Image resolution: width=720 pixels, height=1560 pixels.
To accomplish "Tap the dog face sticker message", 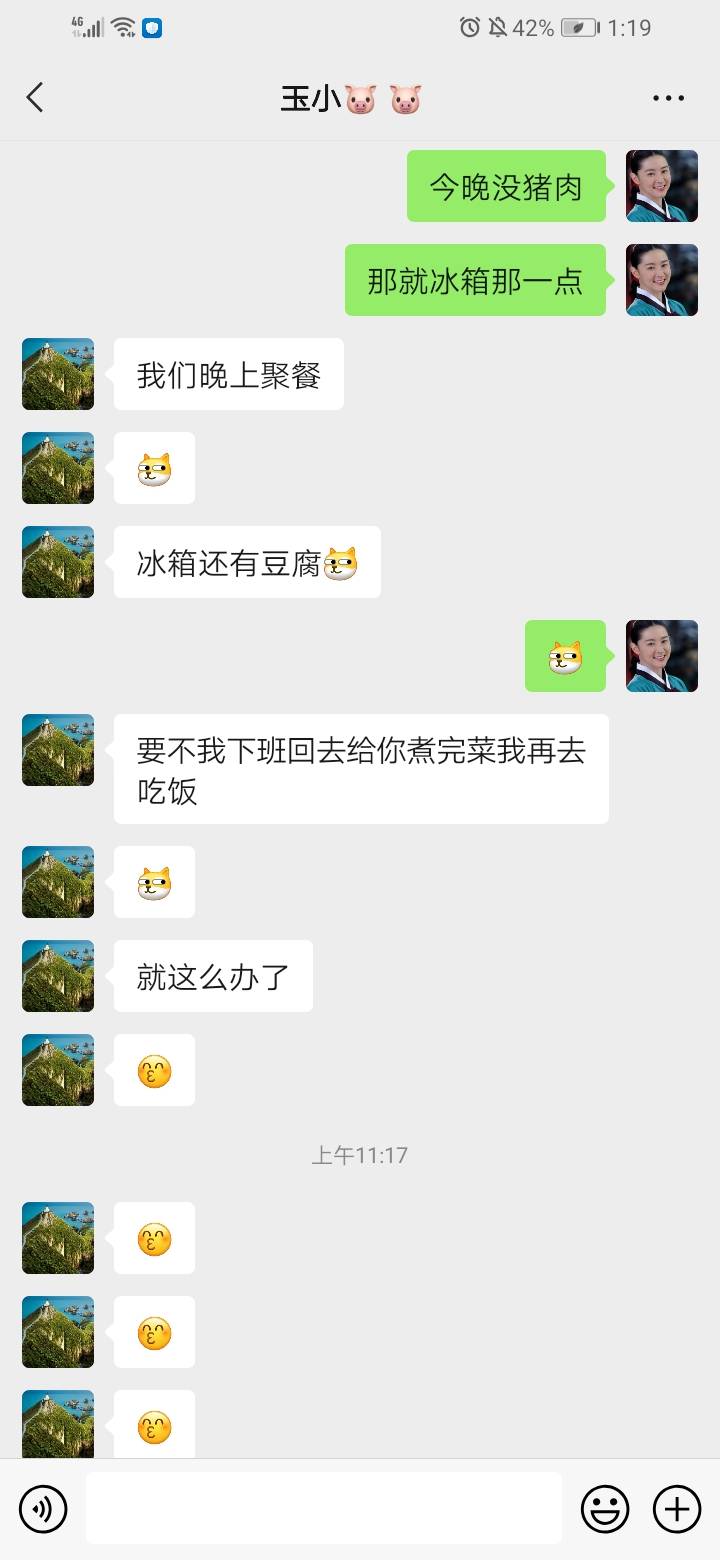I will click(x=153, y=467).
